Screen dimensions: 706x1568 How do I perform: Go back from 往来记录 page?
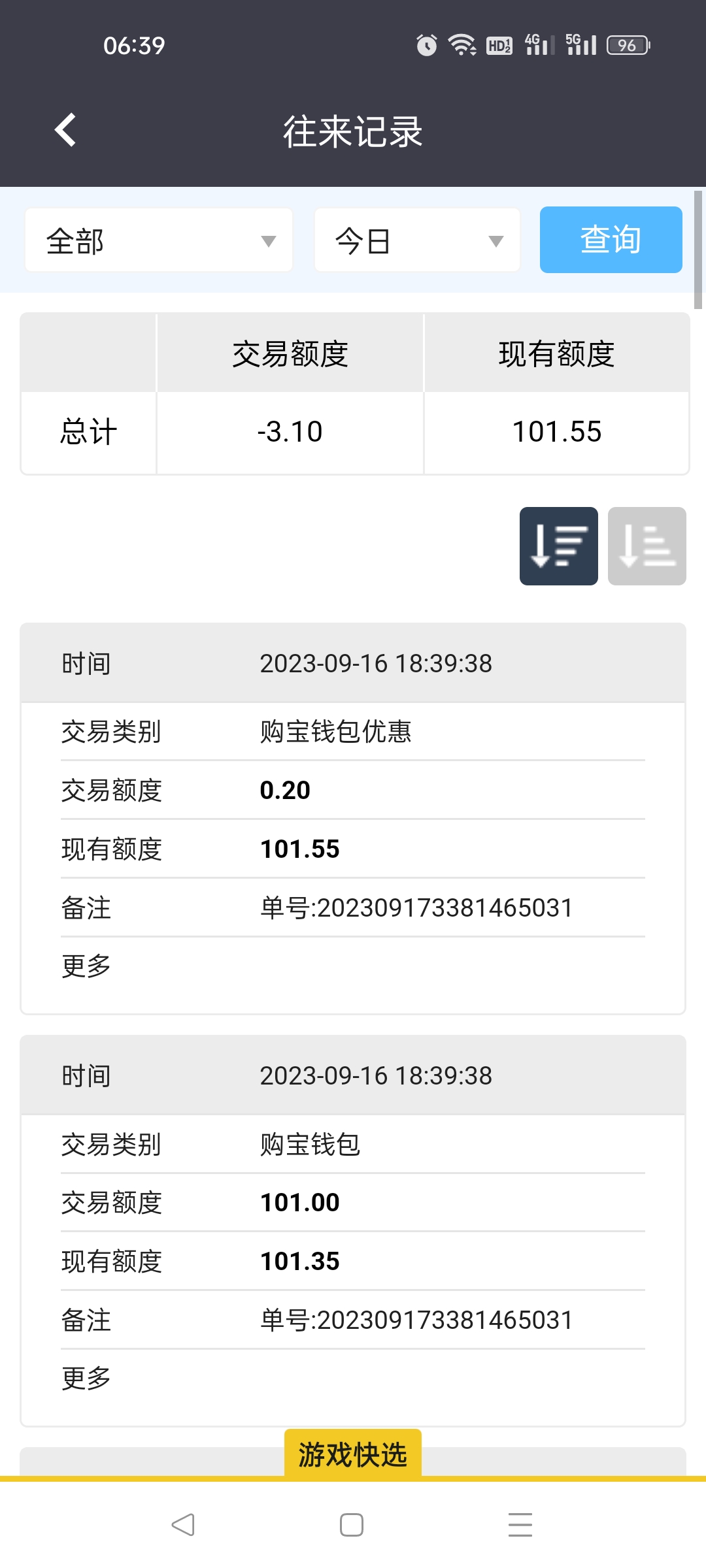(65, 130)
